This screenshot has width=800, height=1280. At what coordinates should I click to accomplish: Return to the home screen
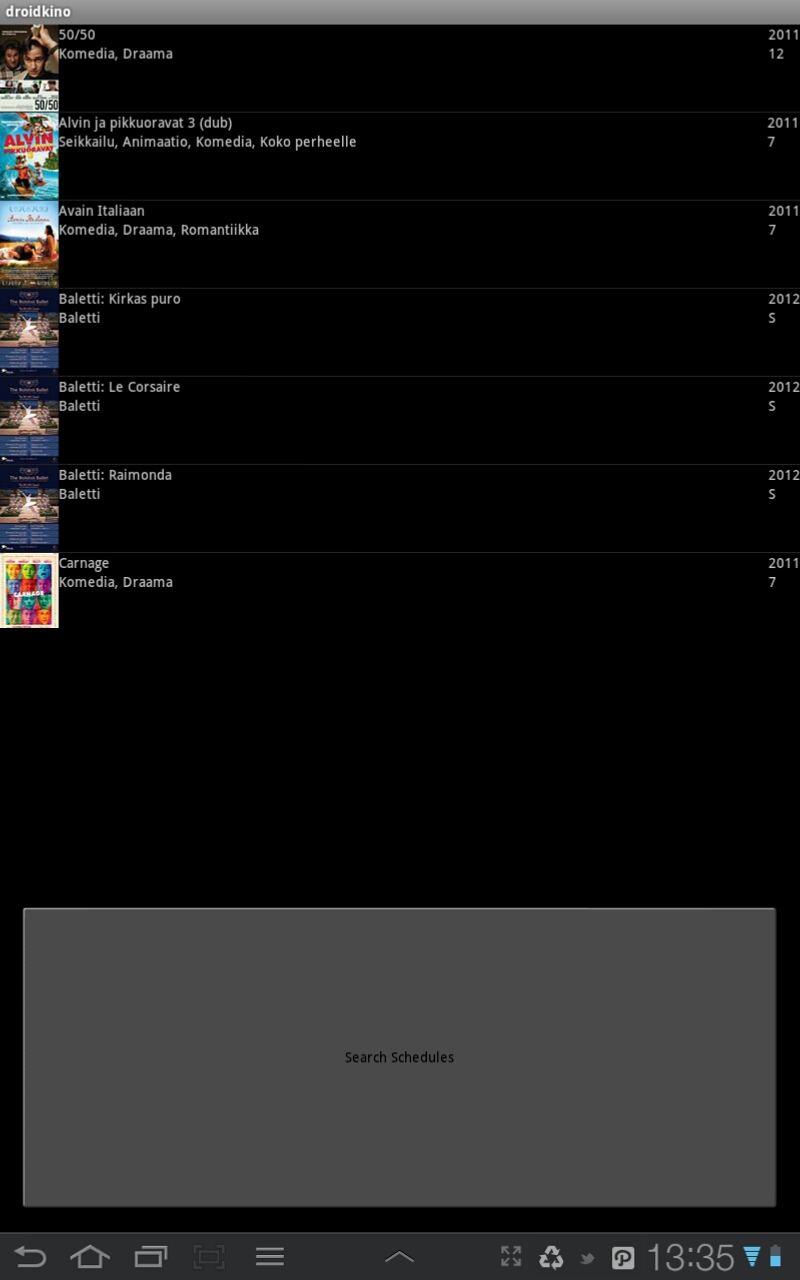90,1257
